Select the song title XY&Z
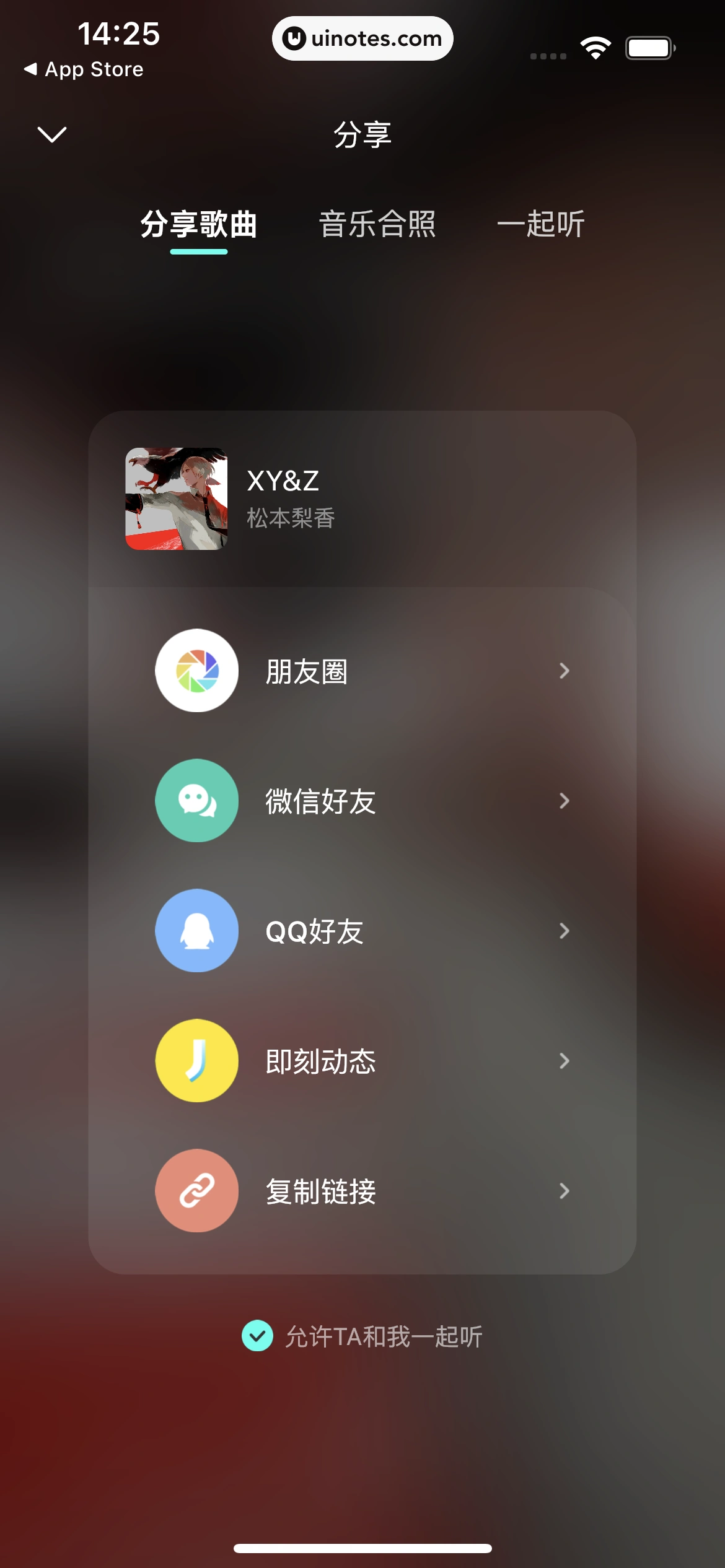Viewport: 725px width, 1568px height. coord(284,482)
